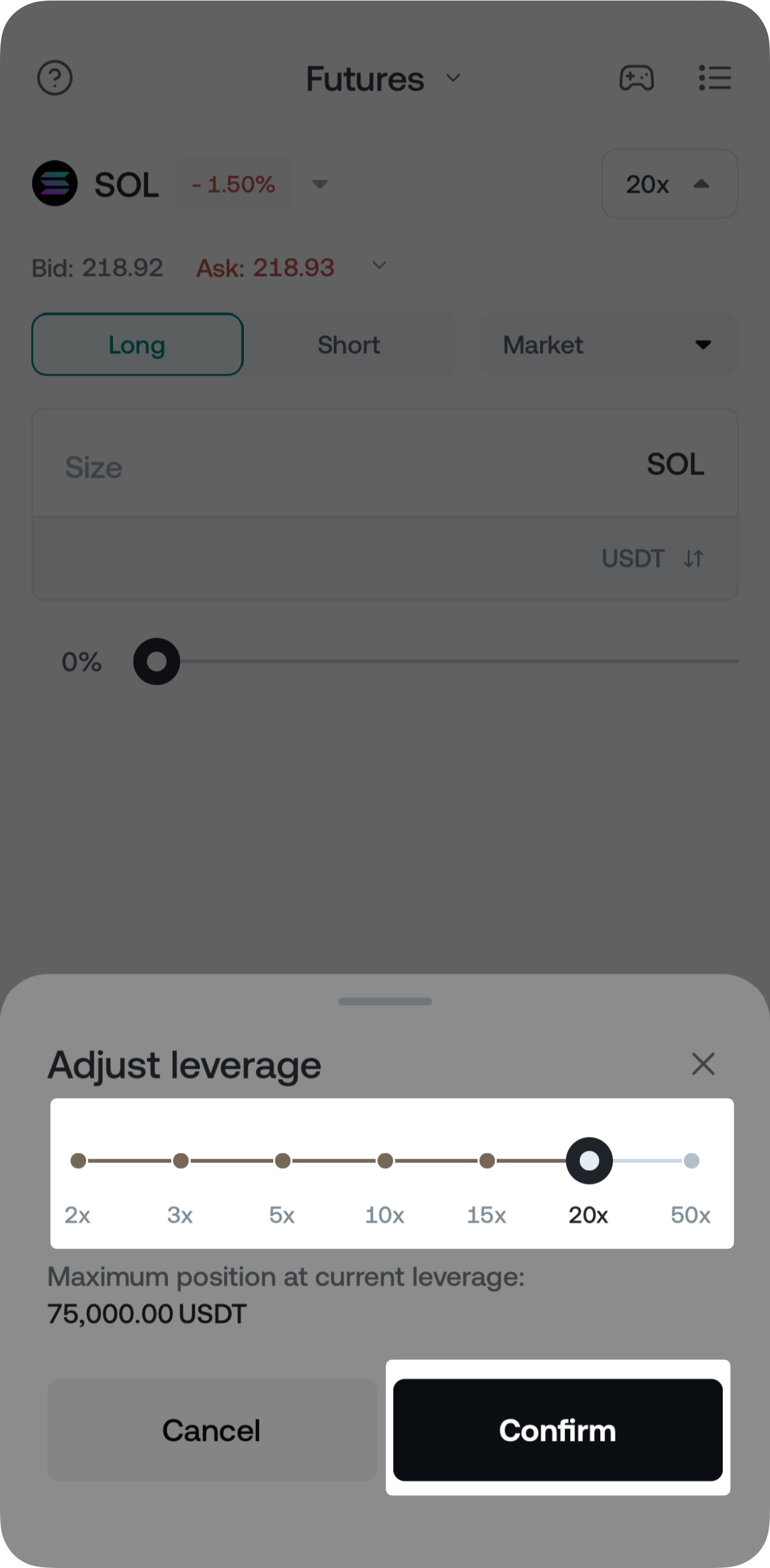The image size is (770, 1568).
Task: Open the list menu icon
Action: [714, 78]
